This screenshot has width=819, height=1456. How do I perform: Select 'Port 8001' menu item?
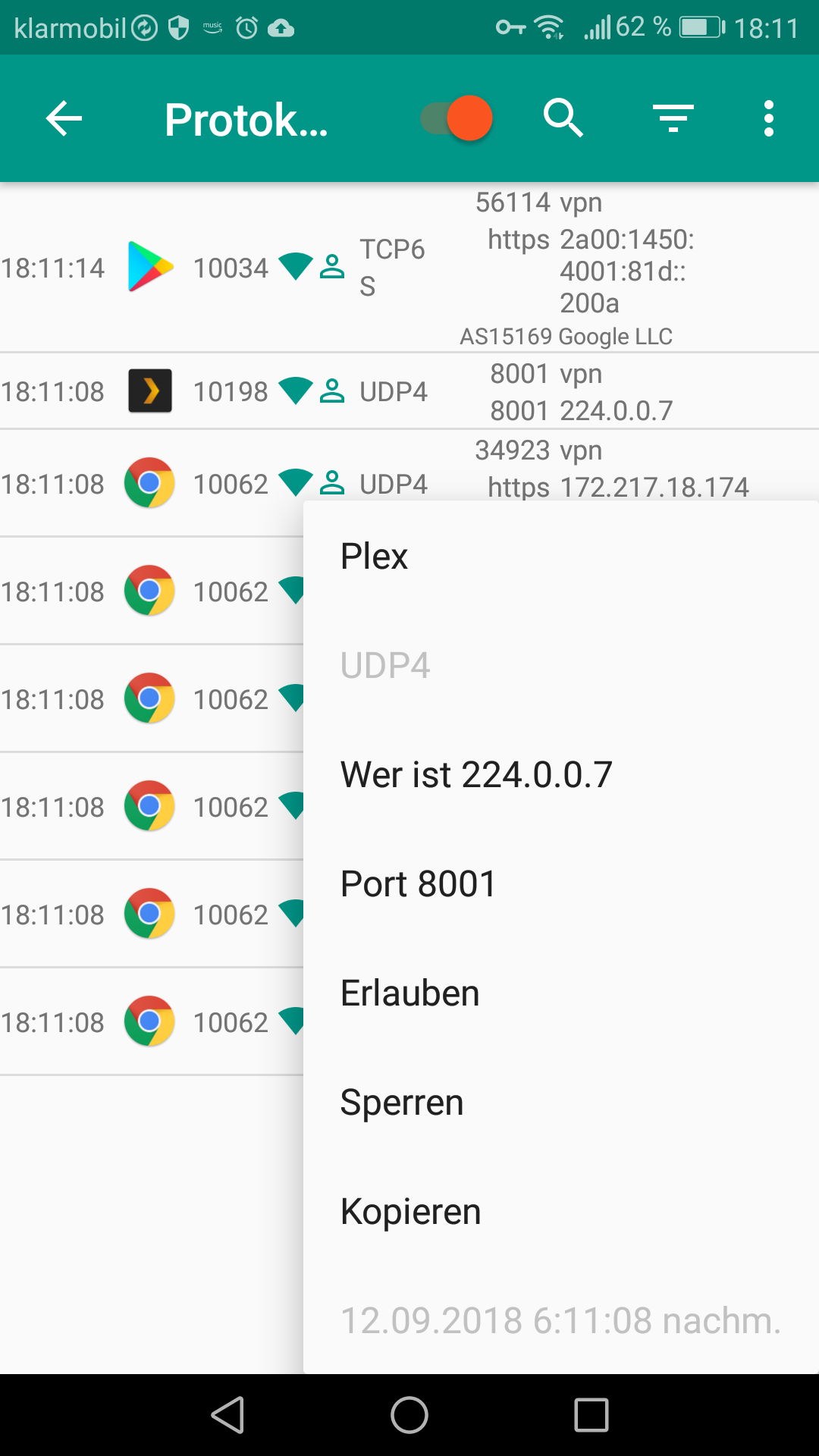pos(418,884)
